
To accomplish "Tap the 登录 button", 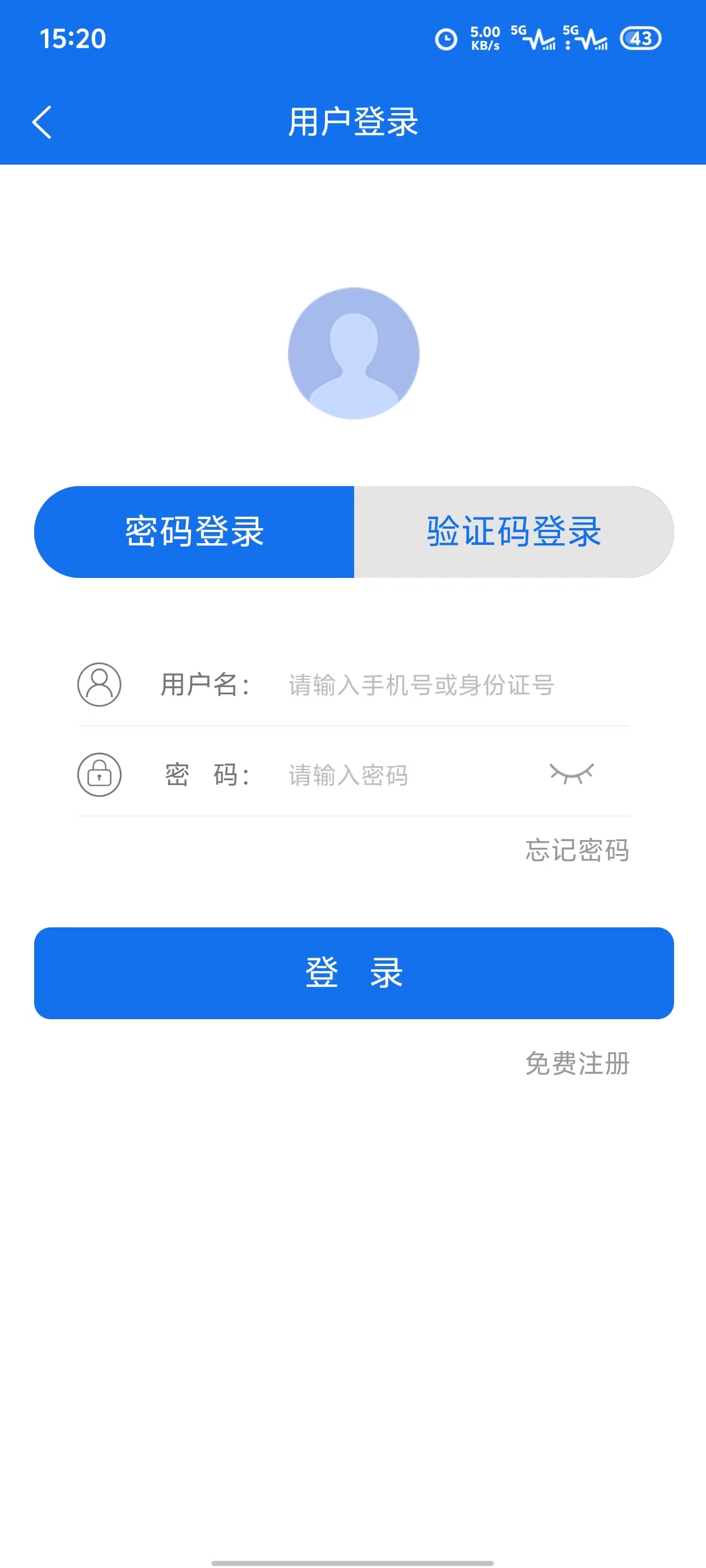I will 354,973.
